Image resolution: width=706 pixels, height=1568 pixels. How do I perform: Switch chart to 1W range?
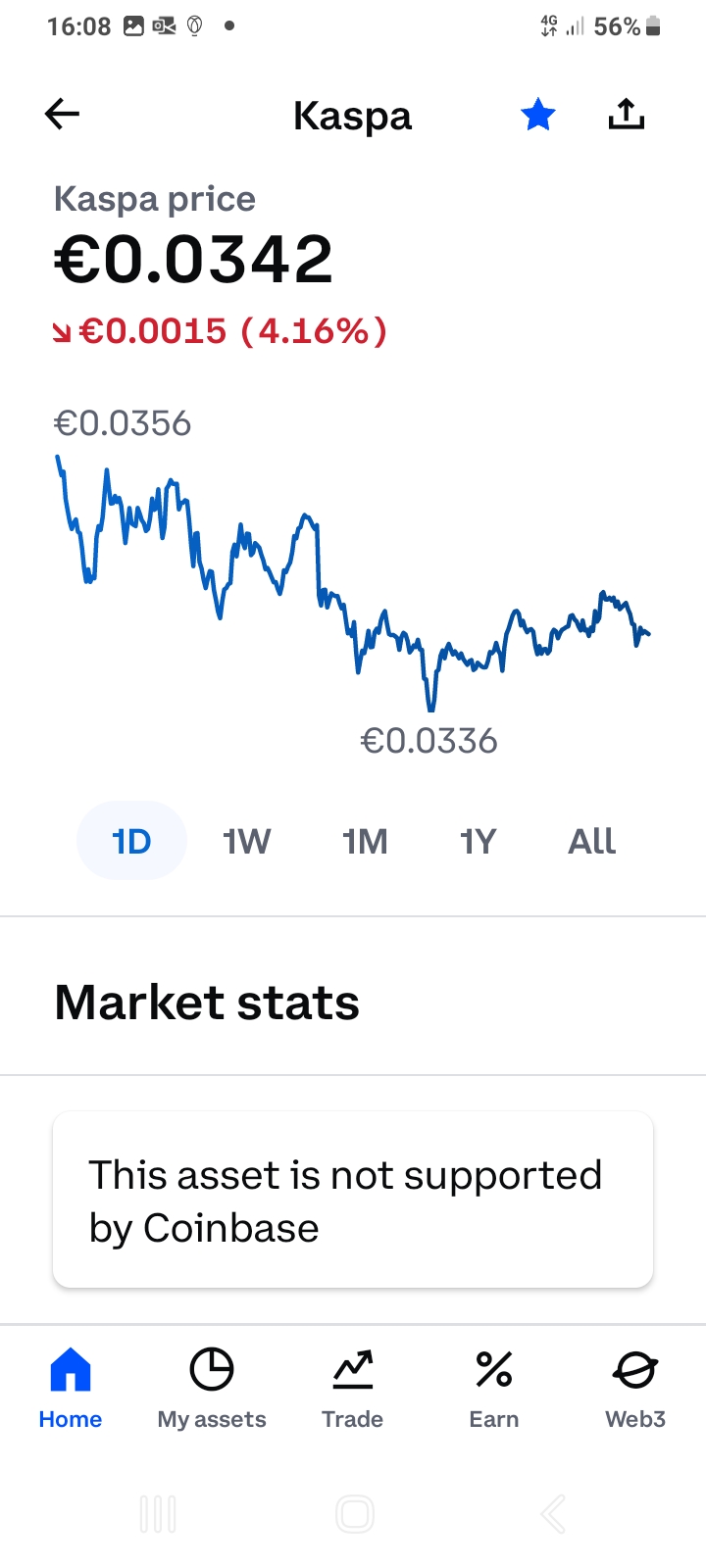[246, 841]
